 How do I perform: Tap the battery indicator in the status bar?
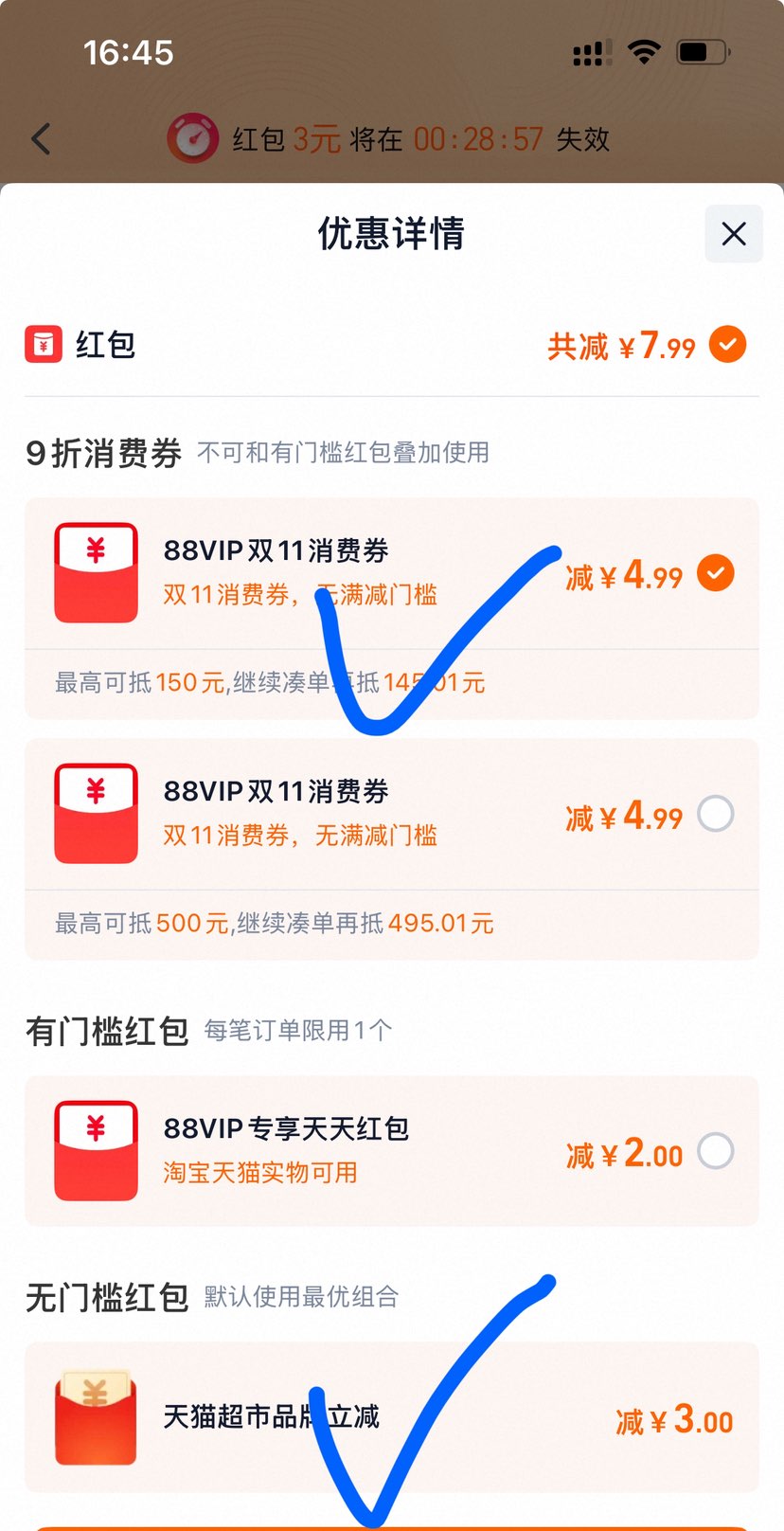pos(700,52)
